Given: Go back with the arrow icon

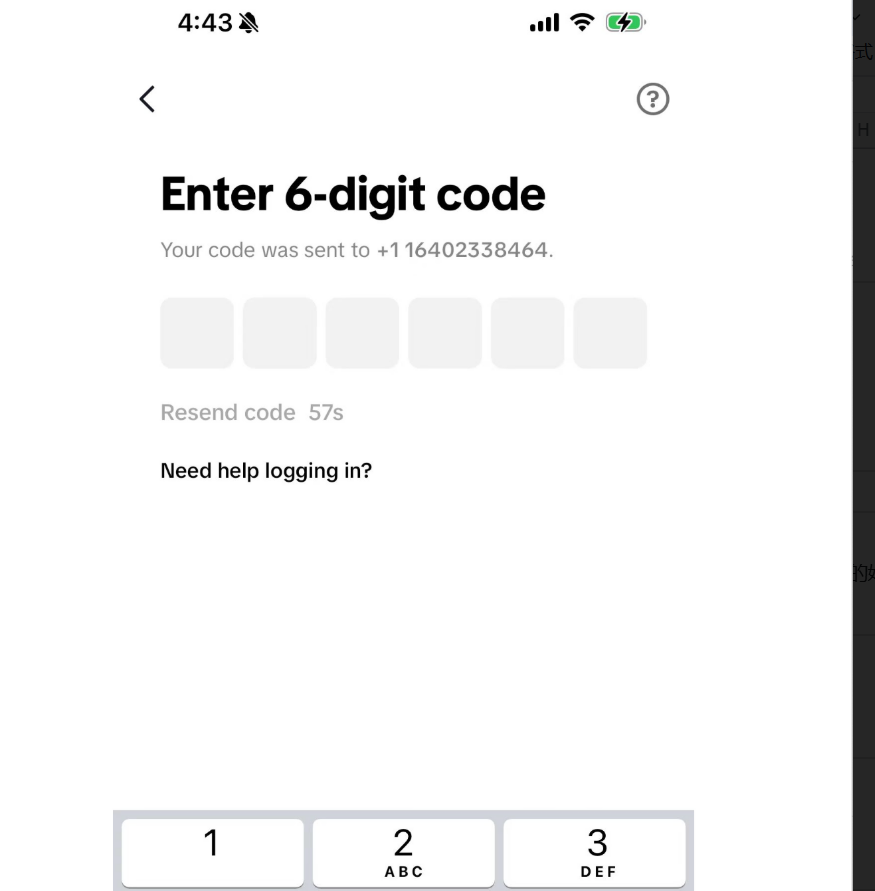Looking at the screenshot, I should 147,99.
